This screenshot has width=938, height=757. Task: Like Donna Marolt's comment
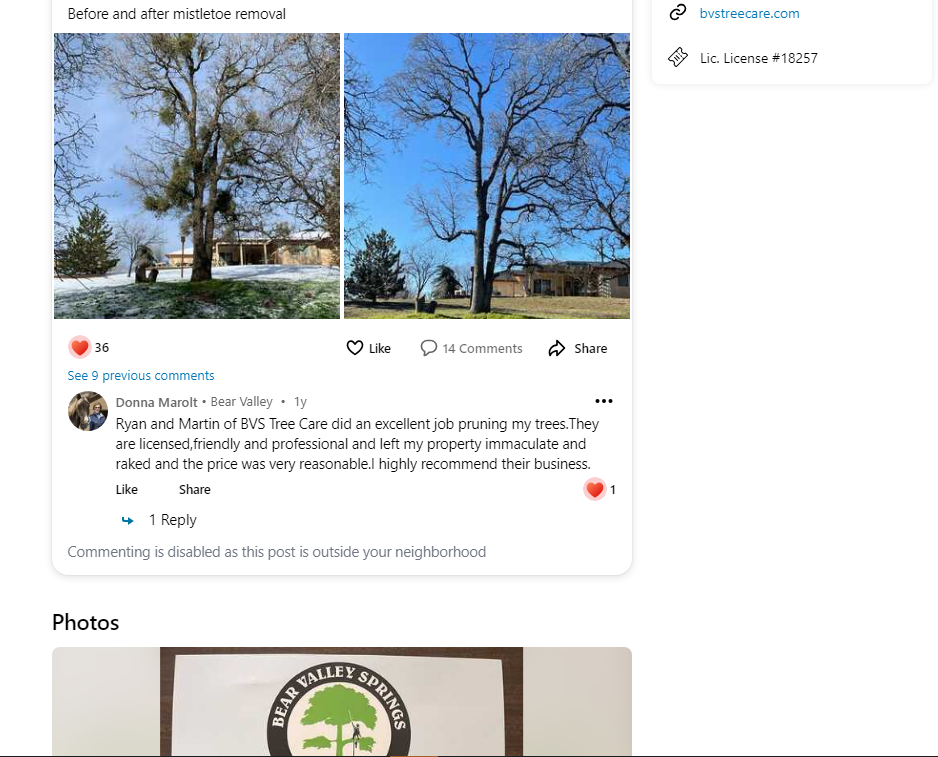tap(127, 489)
